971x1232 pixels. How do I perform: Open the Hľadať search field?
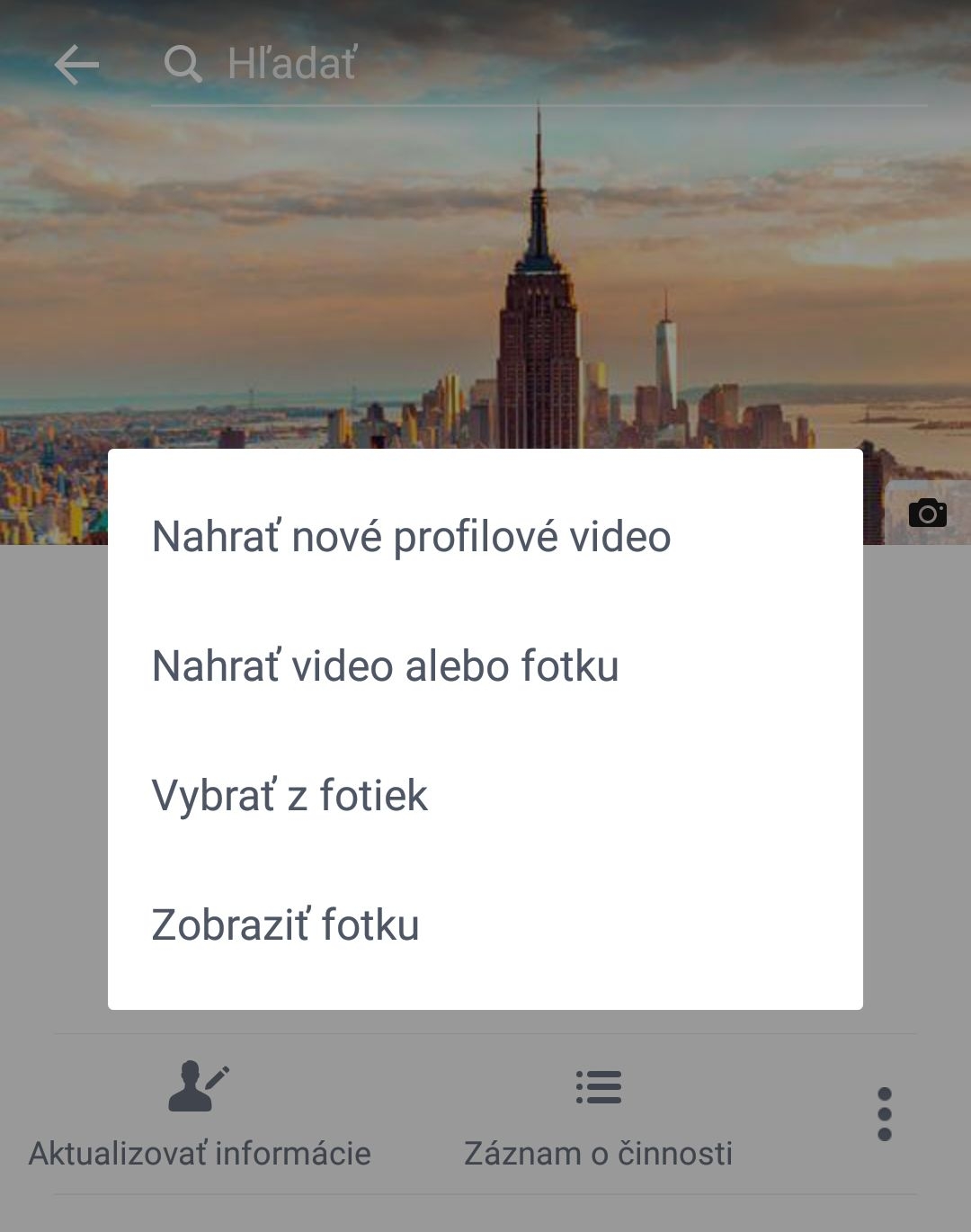point(539,65)
